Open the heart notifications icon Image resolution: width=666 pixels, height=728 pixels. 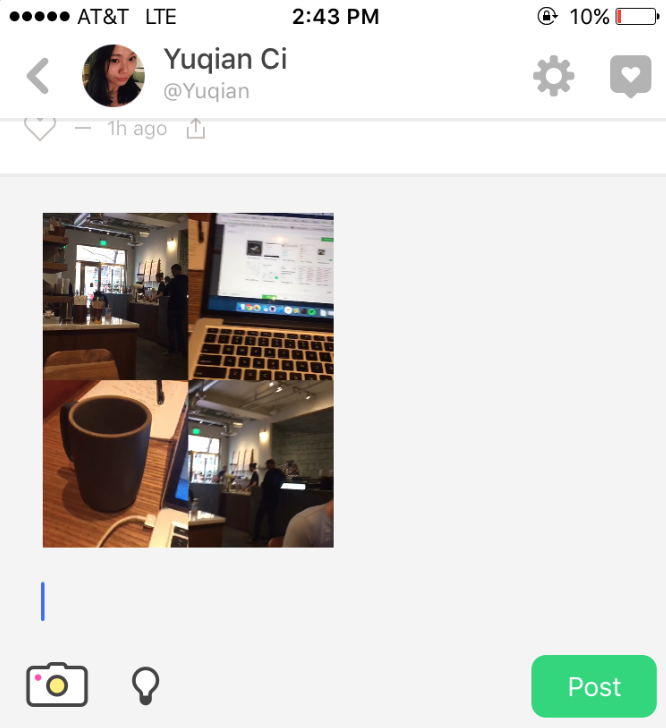(630, 76)
